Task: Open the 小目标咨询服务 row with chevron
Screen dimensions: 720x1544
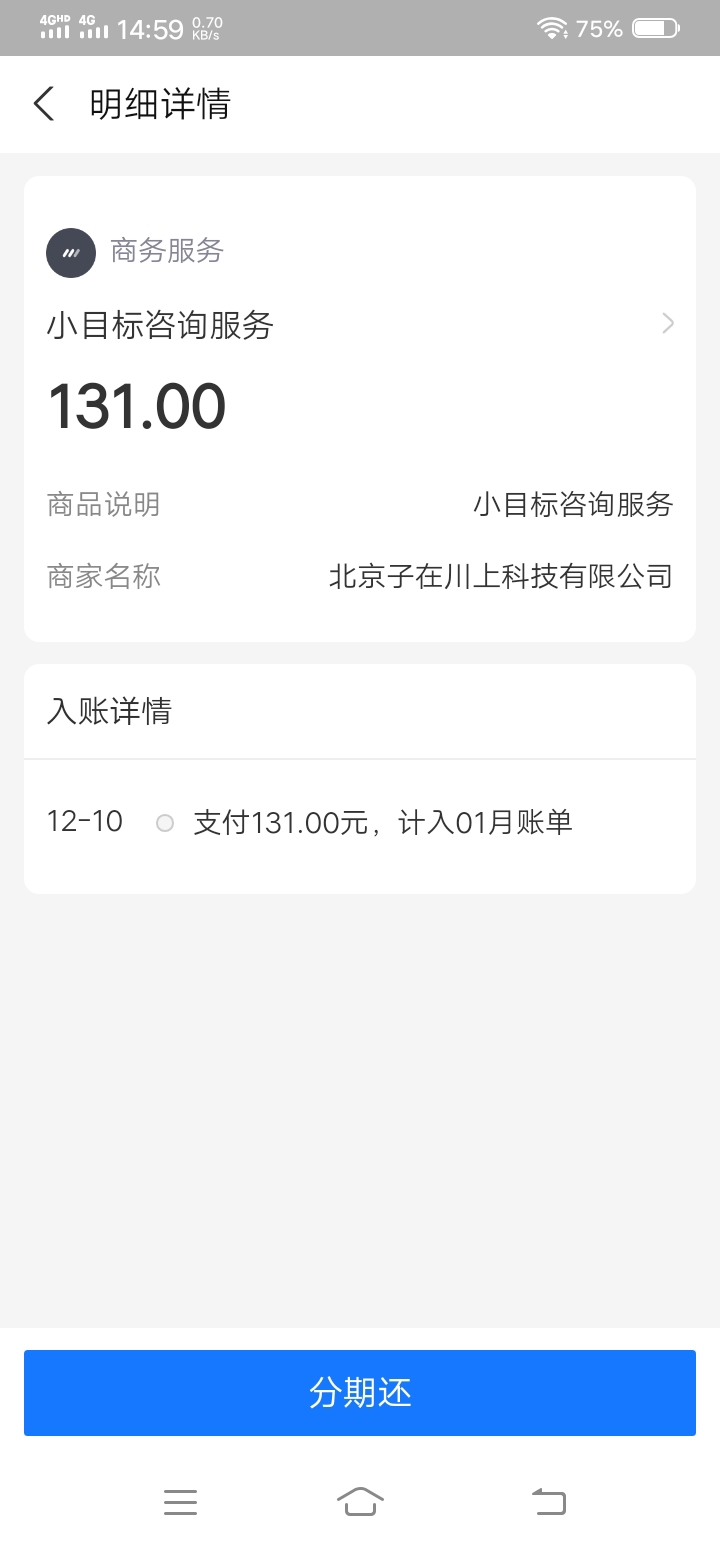Action: click(x=360, y=325)
